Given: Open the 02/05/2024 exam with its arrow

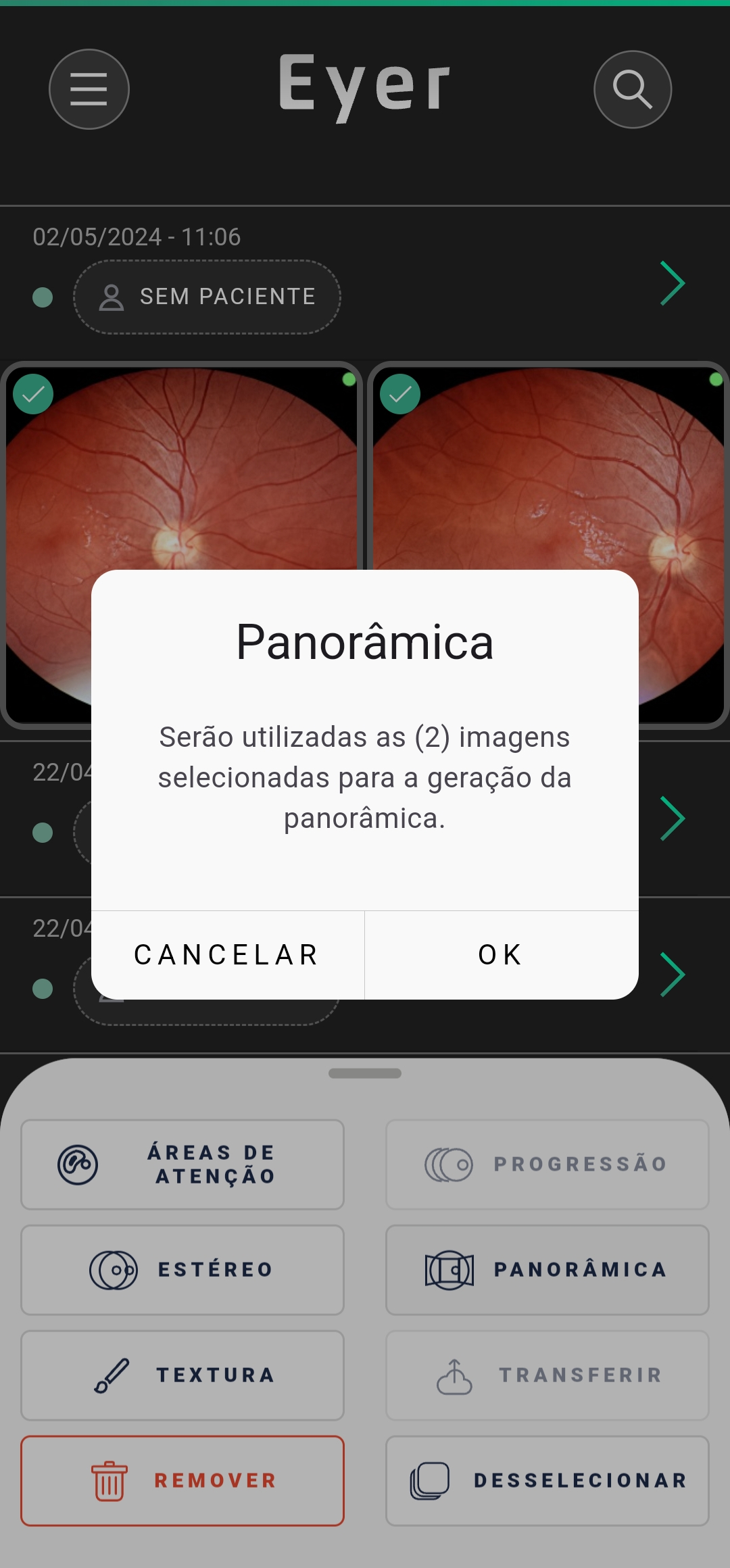Looking at the screenshot, I should (673, 283).
